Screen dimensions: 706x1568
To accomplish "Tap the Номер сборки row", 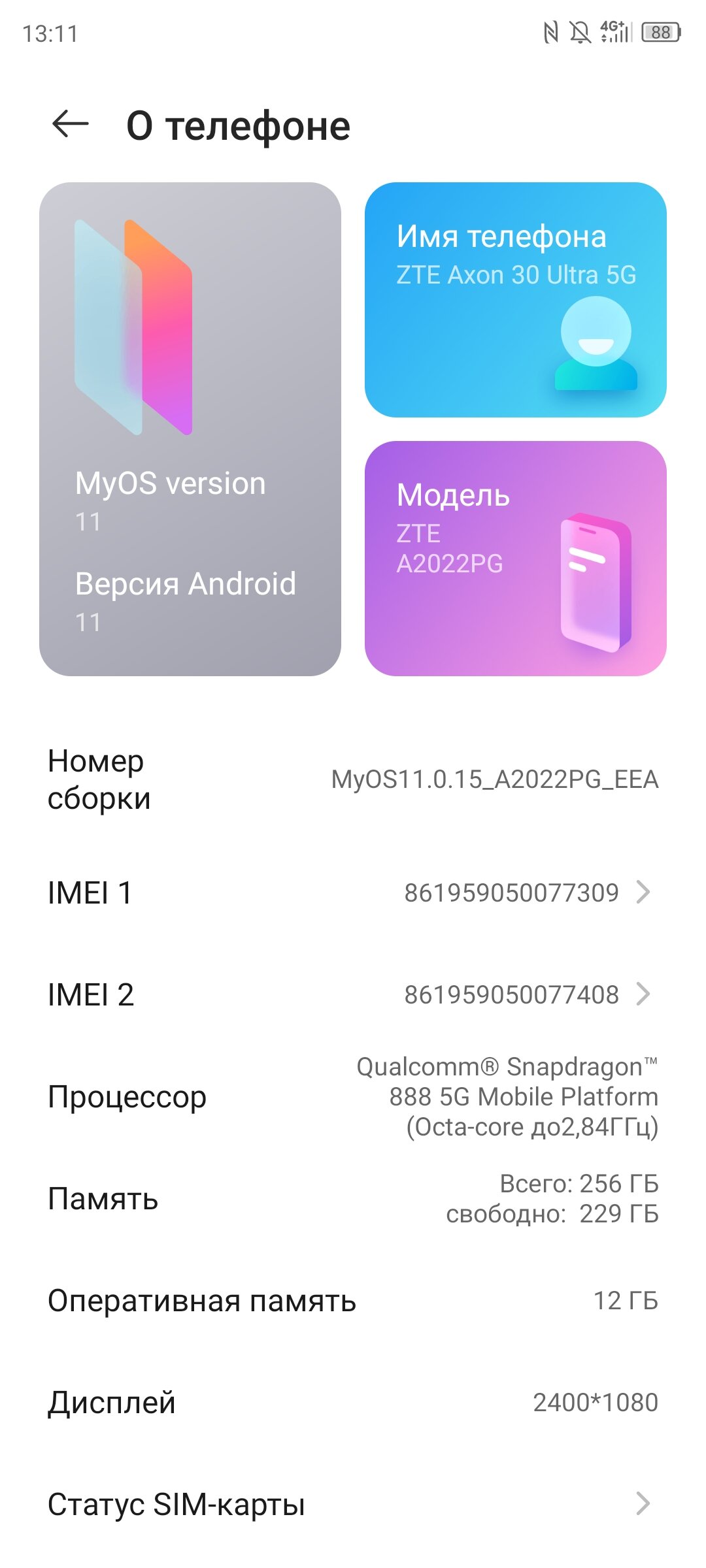I will pyautogui.click(x=353, y=779).
